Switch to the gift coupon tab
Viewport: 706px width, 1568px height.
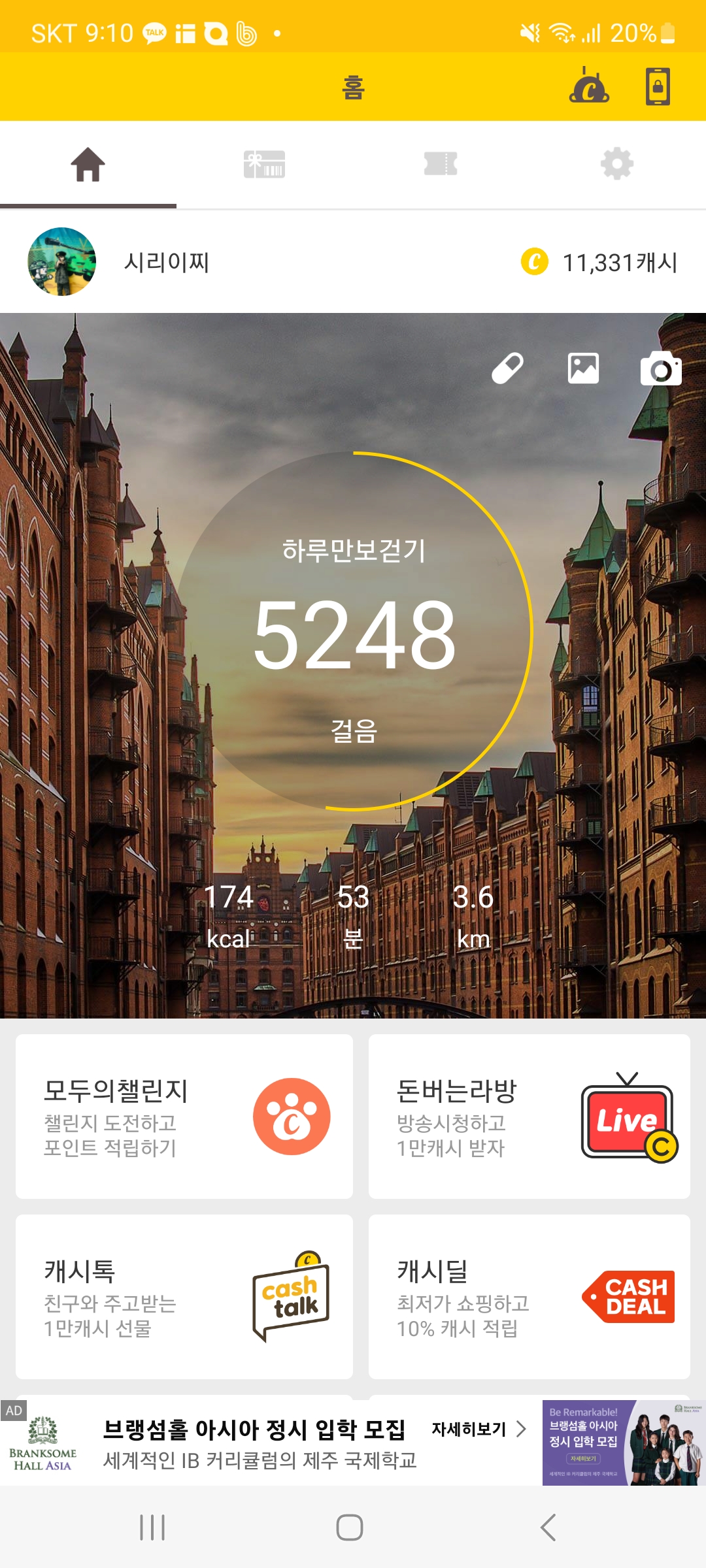pos(264,164)
